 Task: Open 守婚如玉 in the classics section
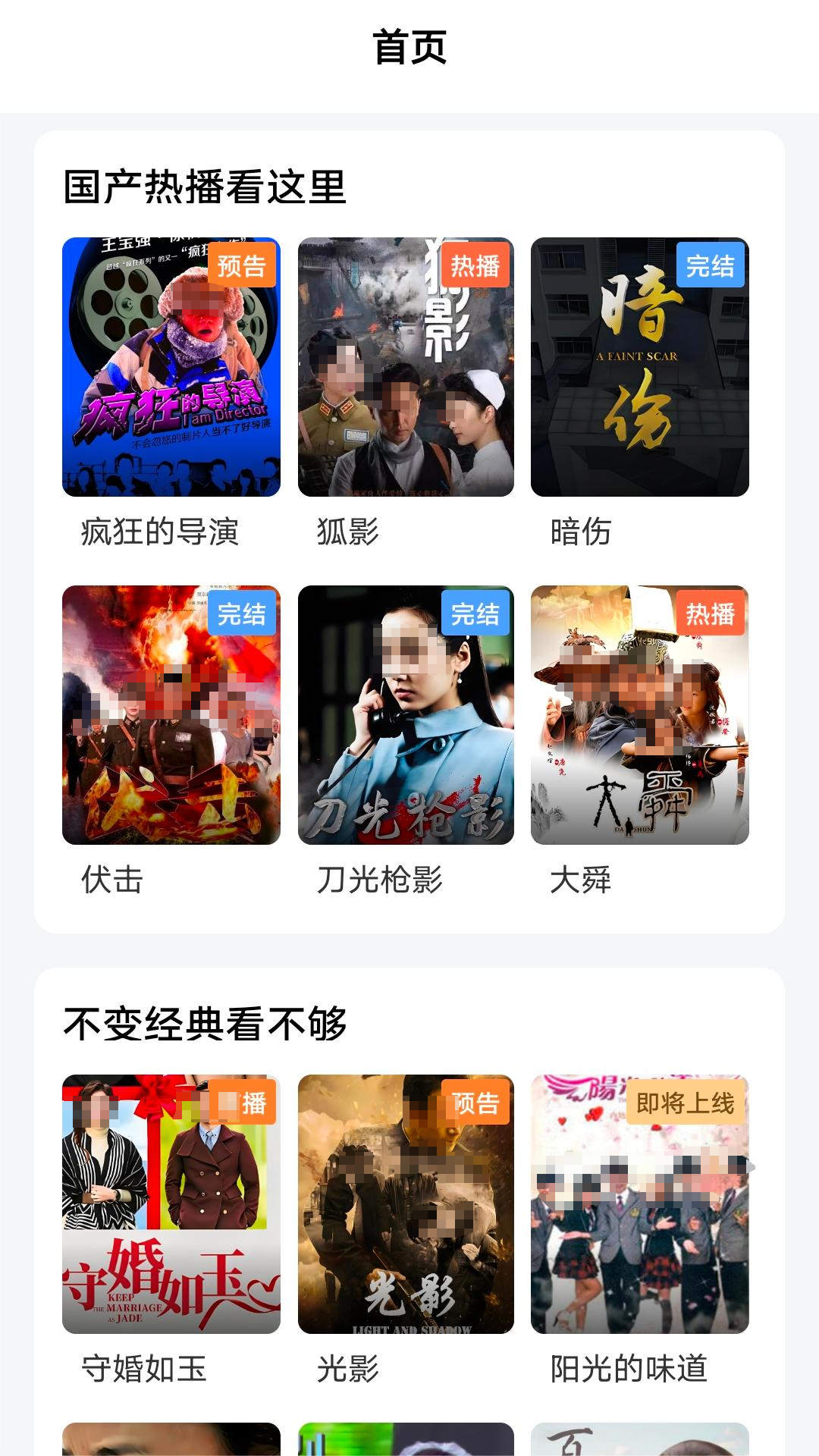point(171,1203)
